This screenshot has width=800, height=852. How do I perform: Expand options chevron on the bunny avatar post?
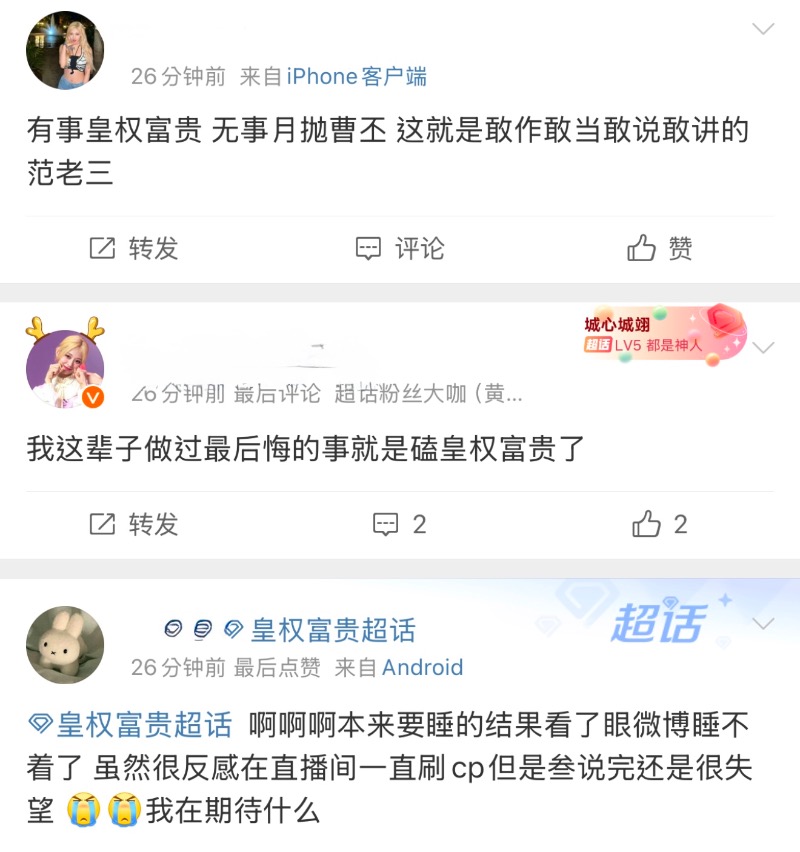[x=763, y=624]
